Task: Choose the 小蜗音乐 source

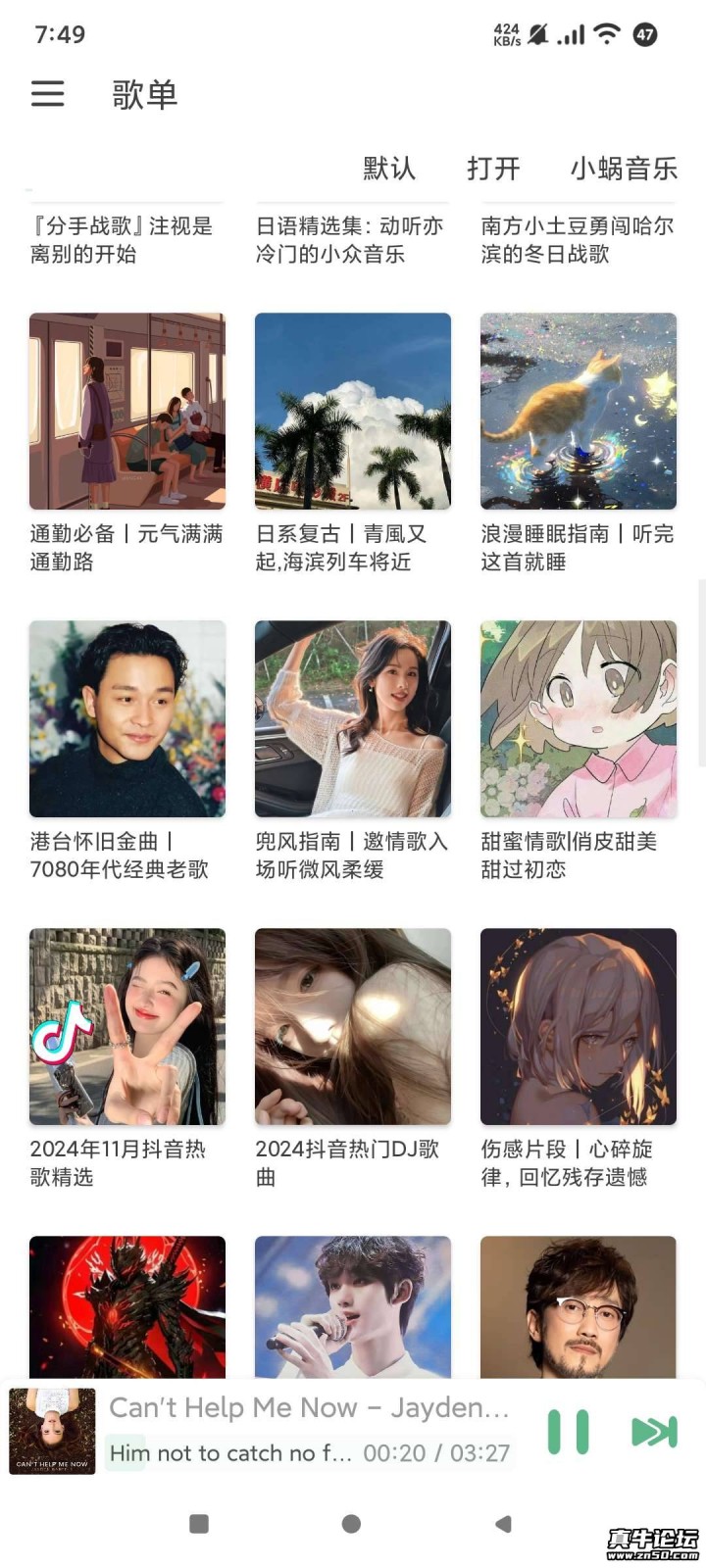Action: coord(624,169)
